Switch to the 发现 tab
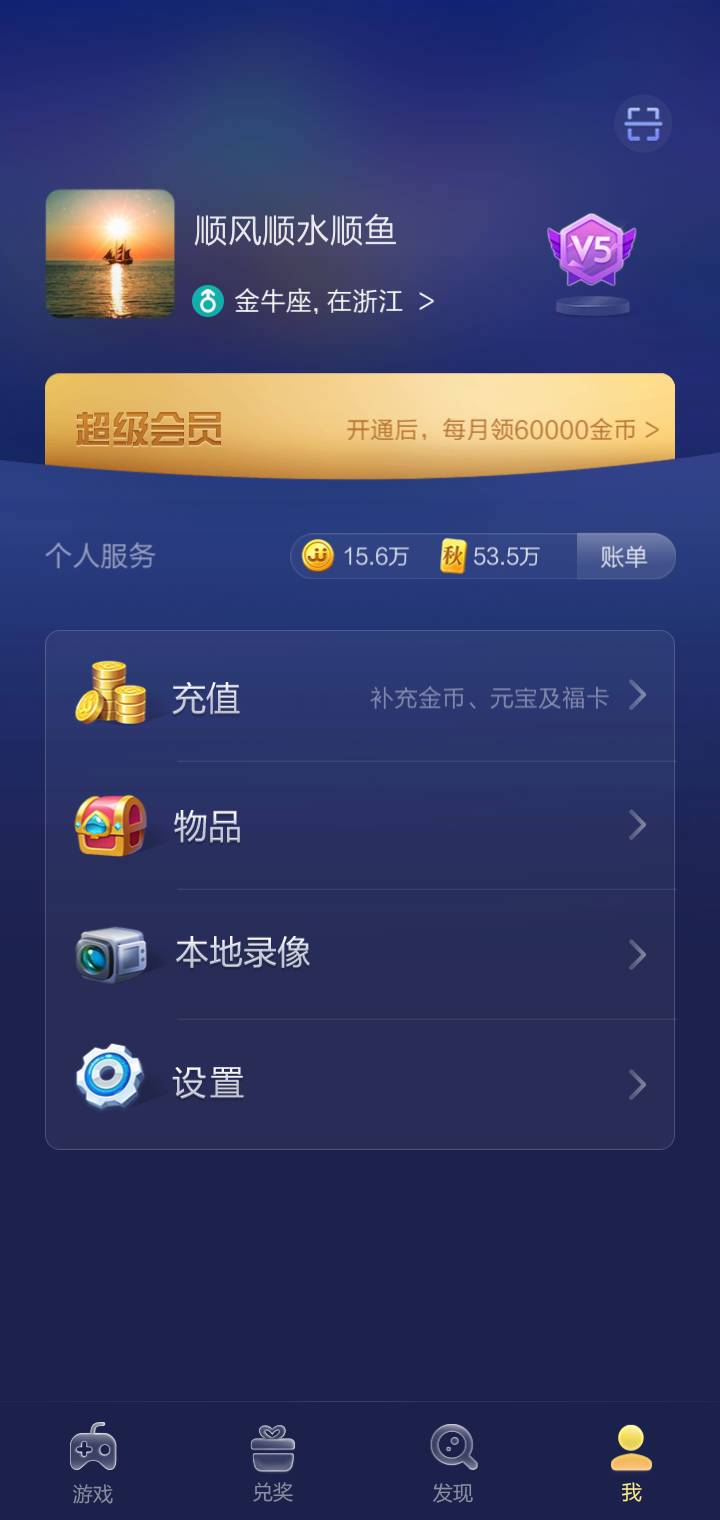 click(x=452, y=1460)
